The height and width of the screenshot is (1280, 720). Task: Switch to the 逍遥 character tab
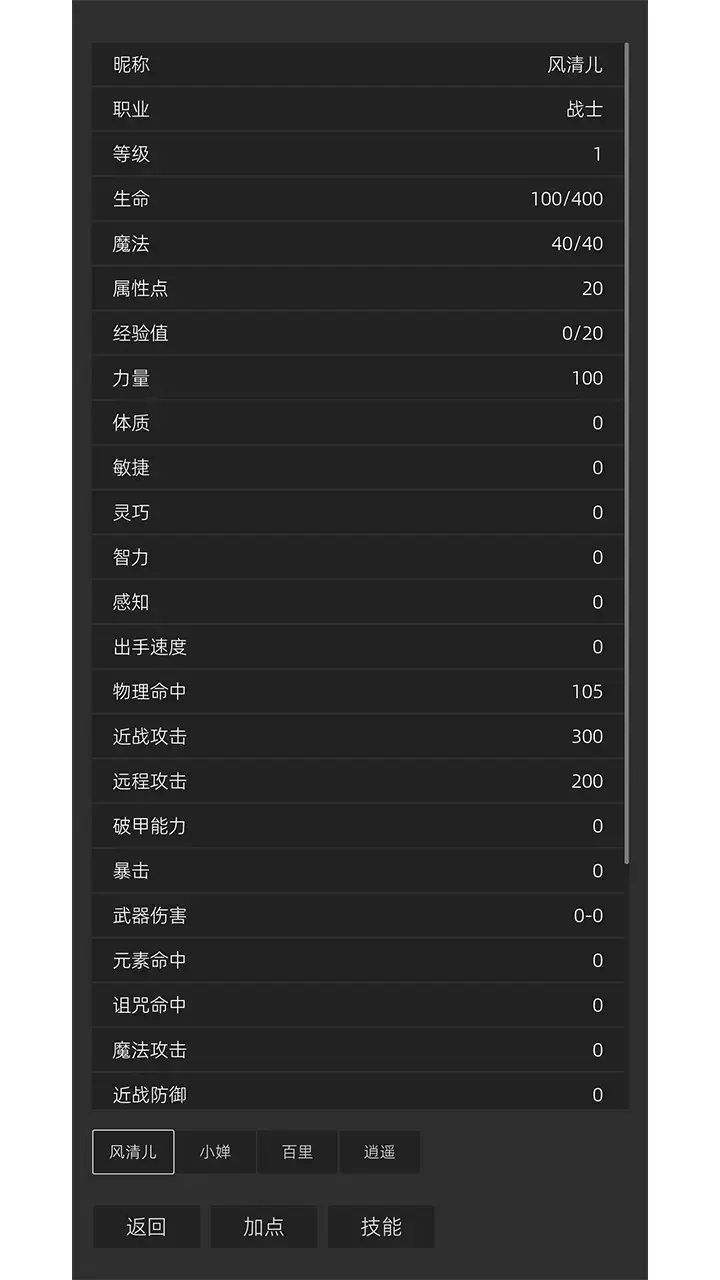pyautogui.click(x=379, y=1152)
